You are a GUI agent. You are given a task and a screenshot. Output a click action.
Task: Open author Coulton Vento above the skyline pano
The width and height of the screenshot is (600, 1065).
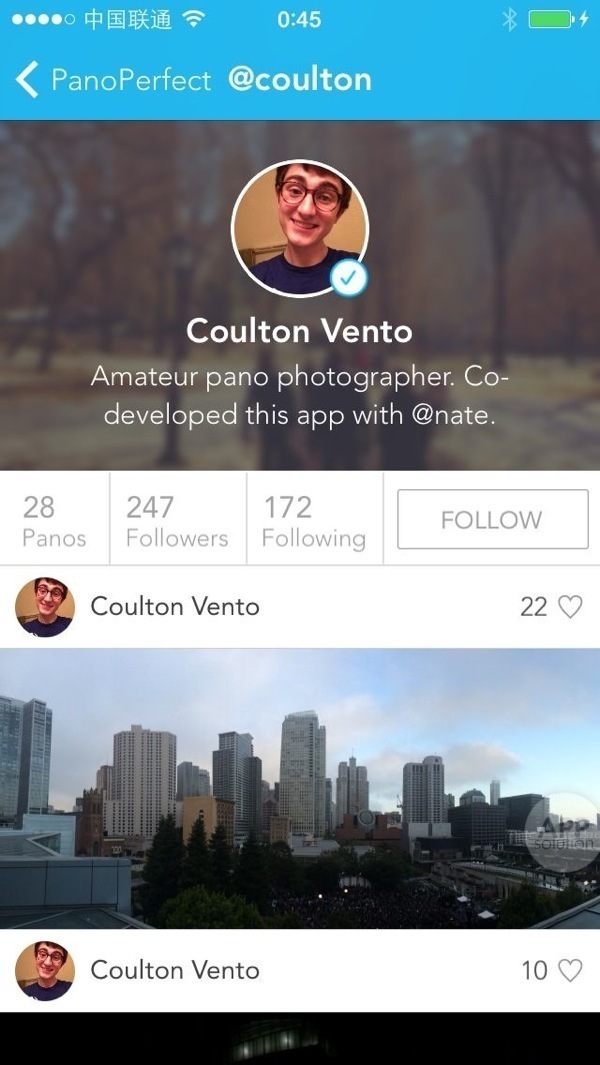pos(174,606)
